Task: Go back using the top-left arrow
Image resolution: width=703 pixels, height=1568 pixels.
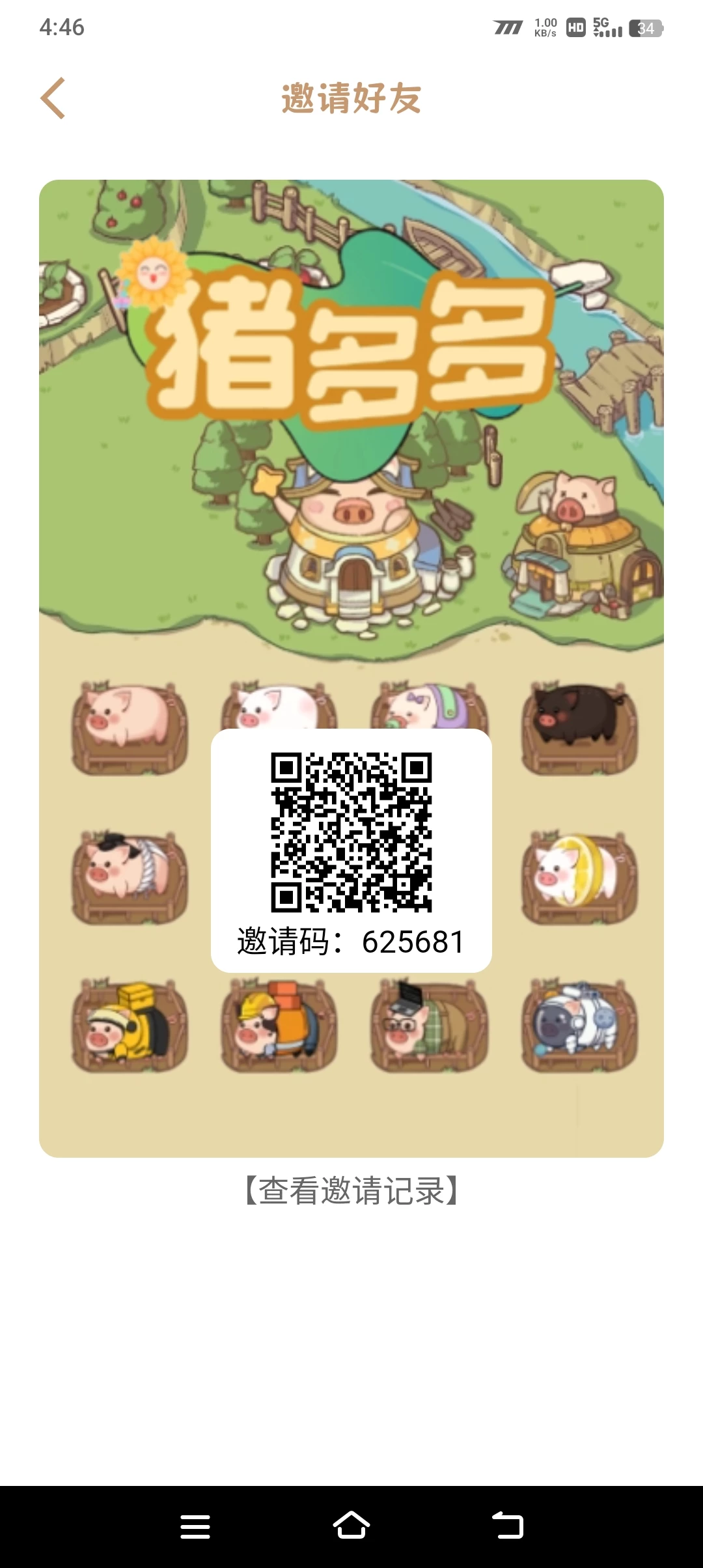Action: [x=53, y=98]
